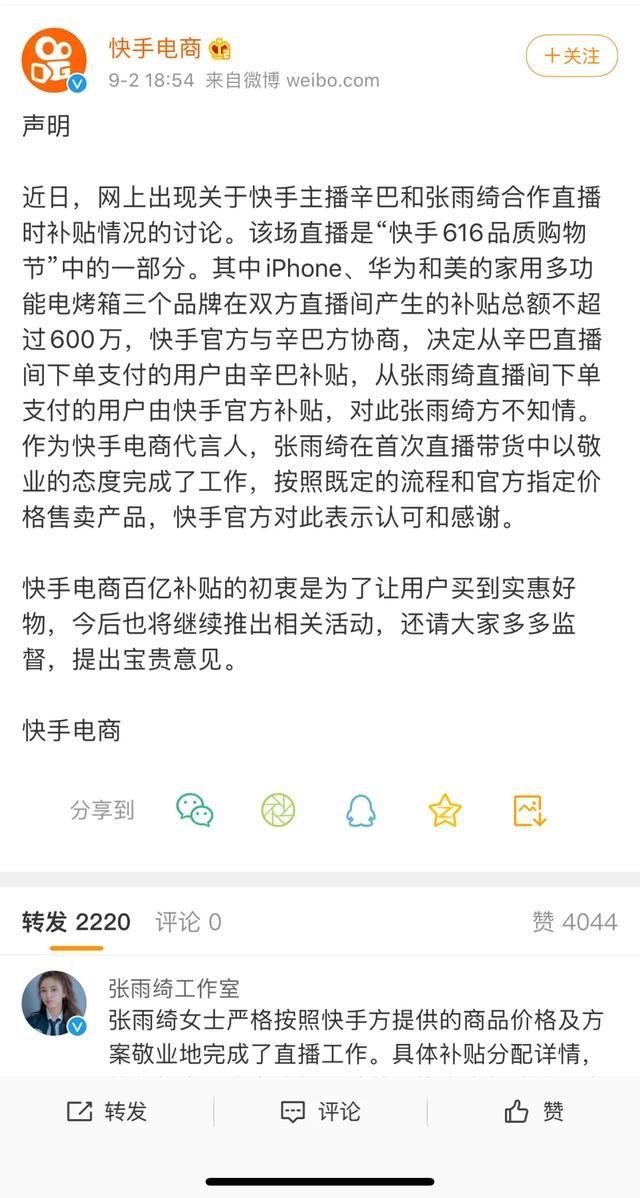
Task: Share post to WeChat
Action: (x=194, y=809)
